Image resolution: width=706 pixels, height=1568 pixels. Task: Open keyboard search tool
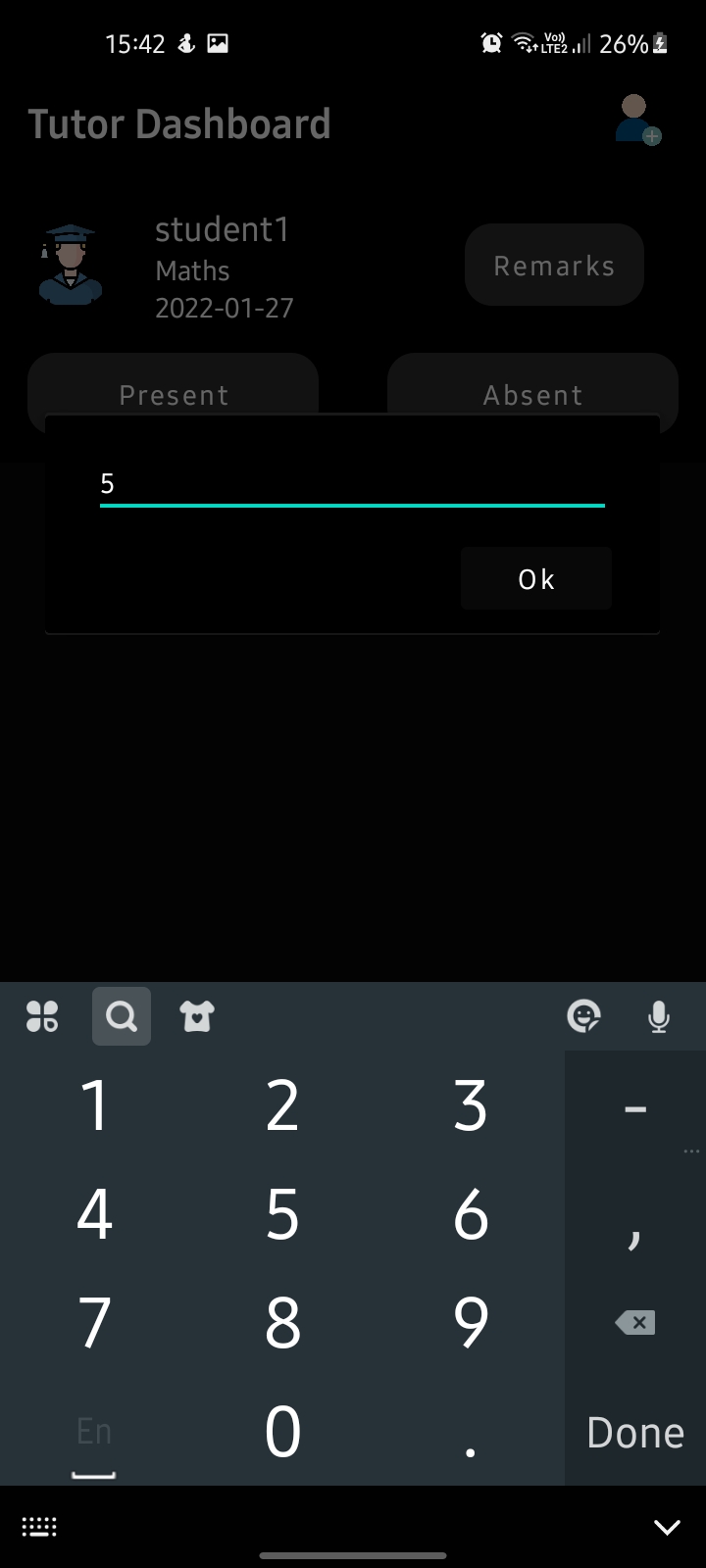pos(122,1016)
